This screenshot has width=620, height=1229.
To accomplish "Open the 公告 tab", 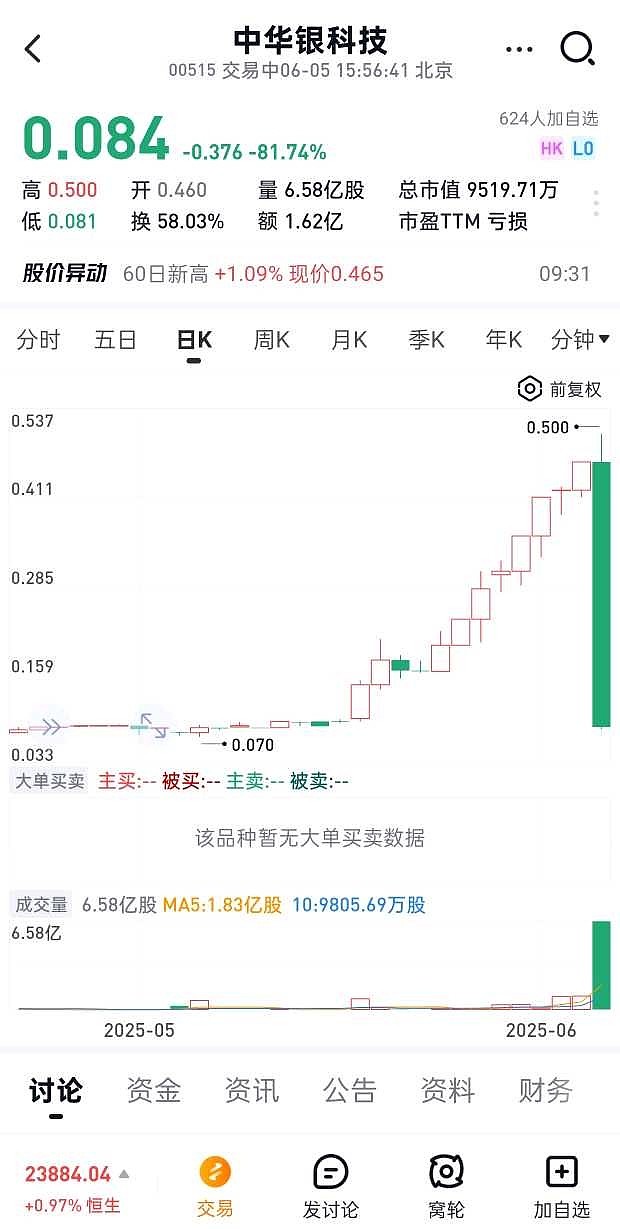I will [349, 1090].
